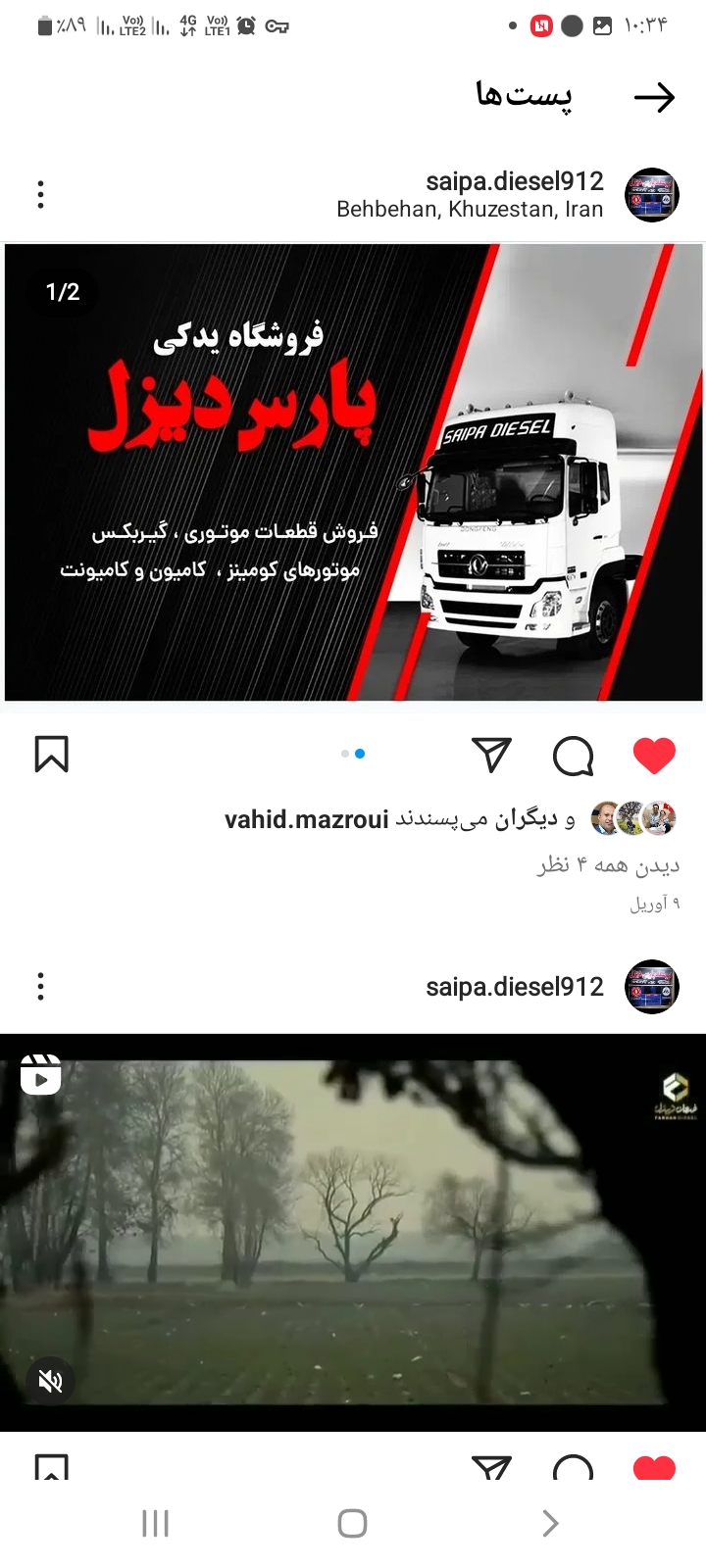Open overflow menu of the second post

coord(40,986)
